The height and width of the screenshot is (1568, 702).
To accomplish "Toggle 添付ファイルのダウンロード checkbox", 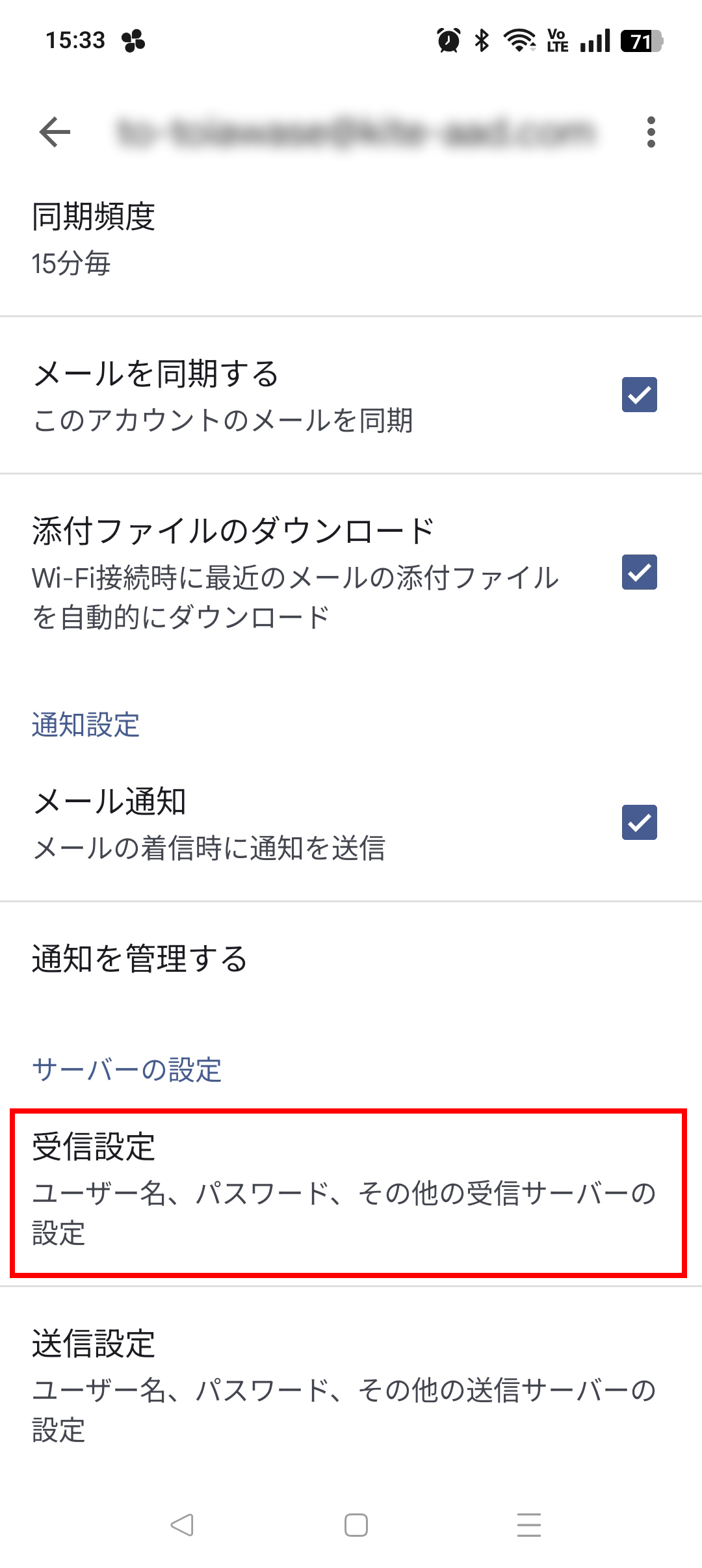I will (639, 572).
